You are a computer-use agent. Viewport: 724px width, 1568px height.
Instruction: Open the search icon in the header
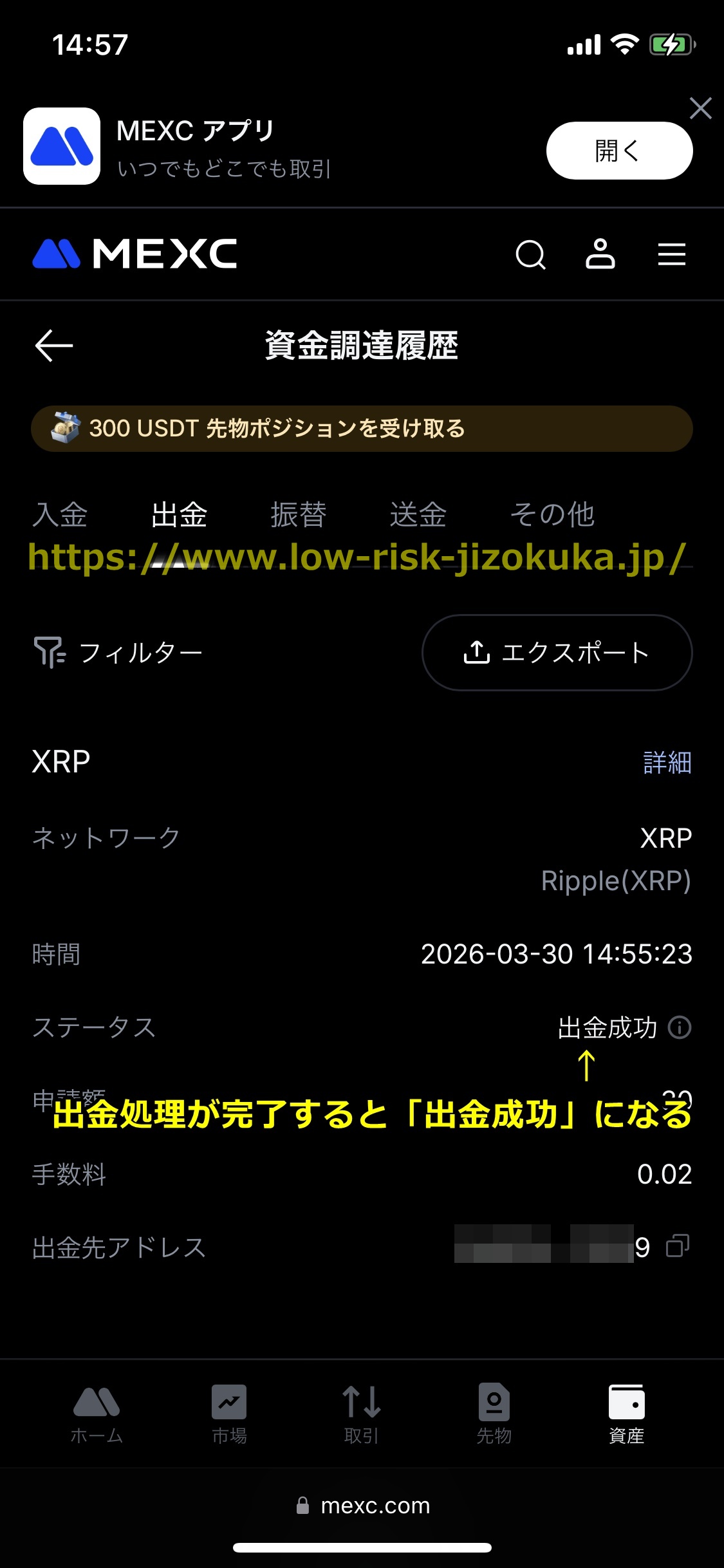click(x=531, y=255)
